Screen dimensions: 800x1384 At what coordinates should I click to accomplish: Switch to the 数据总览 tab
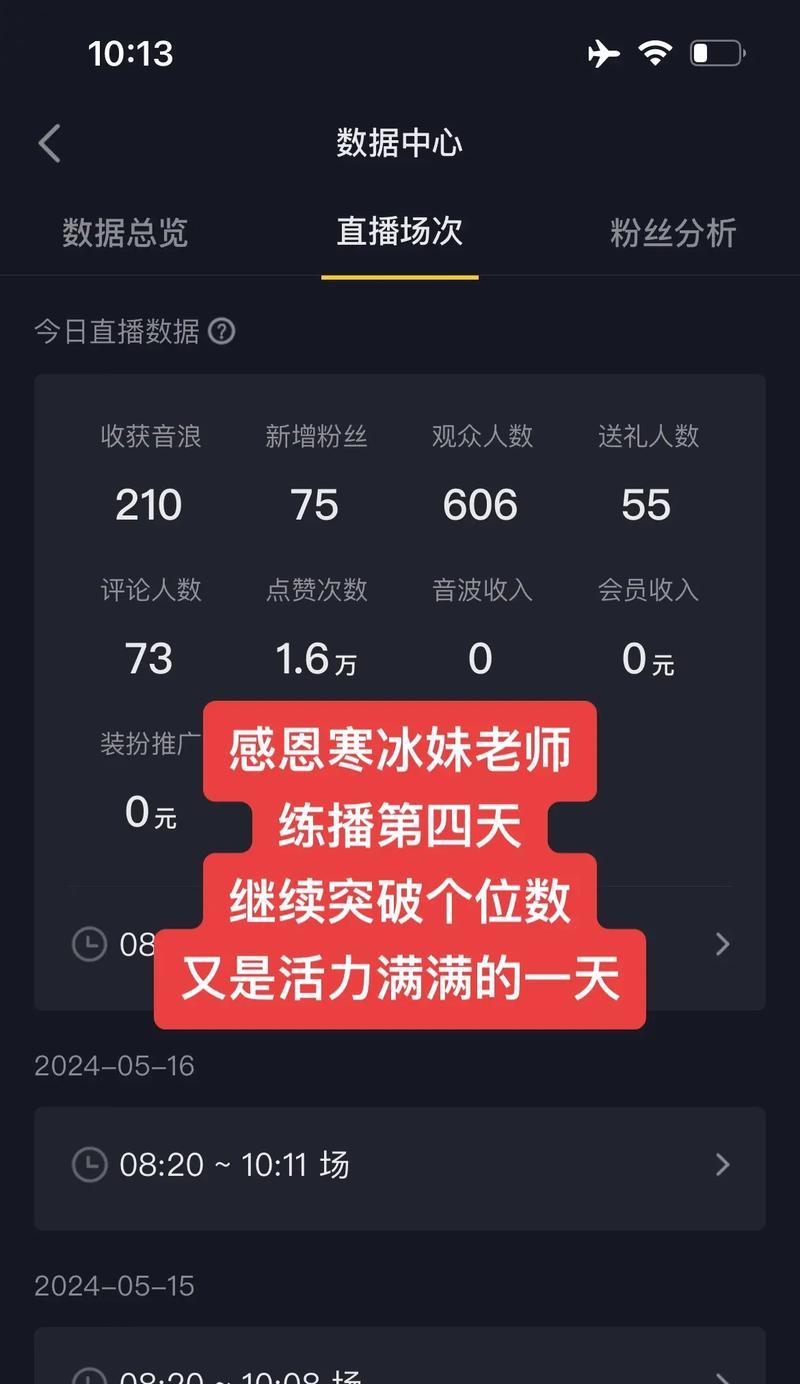click(x=125, y=232)
